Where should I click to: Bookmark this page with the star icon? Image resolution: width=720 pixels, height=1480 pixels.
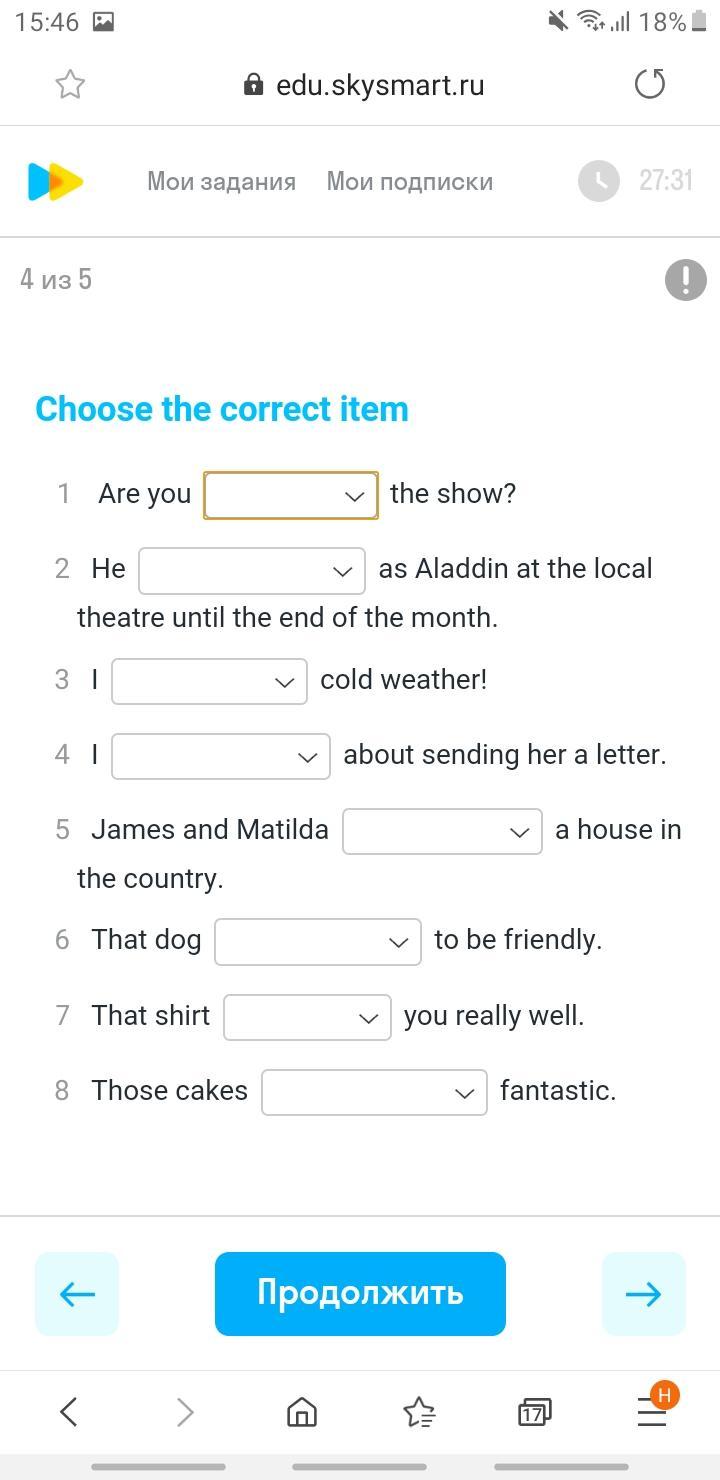coord(70,84)
